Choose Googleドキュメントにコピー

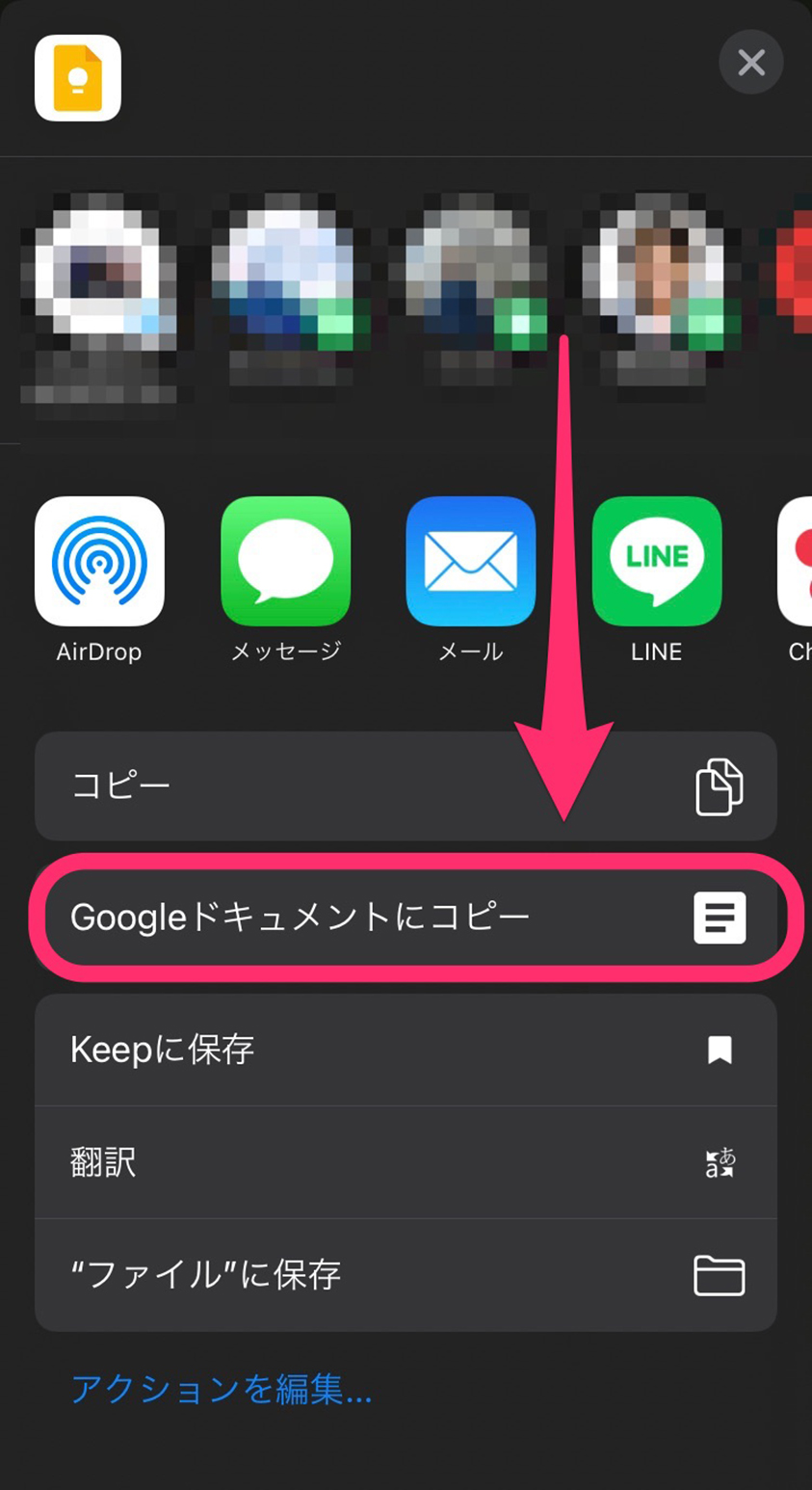(x=406, y=917)
